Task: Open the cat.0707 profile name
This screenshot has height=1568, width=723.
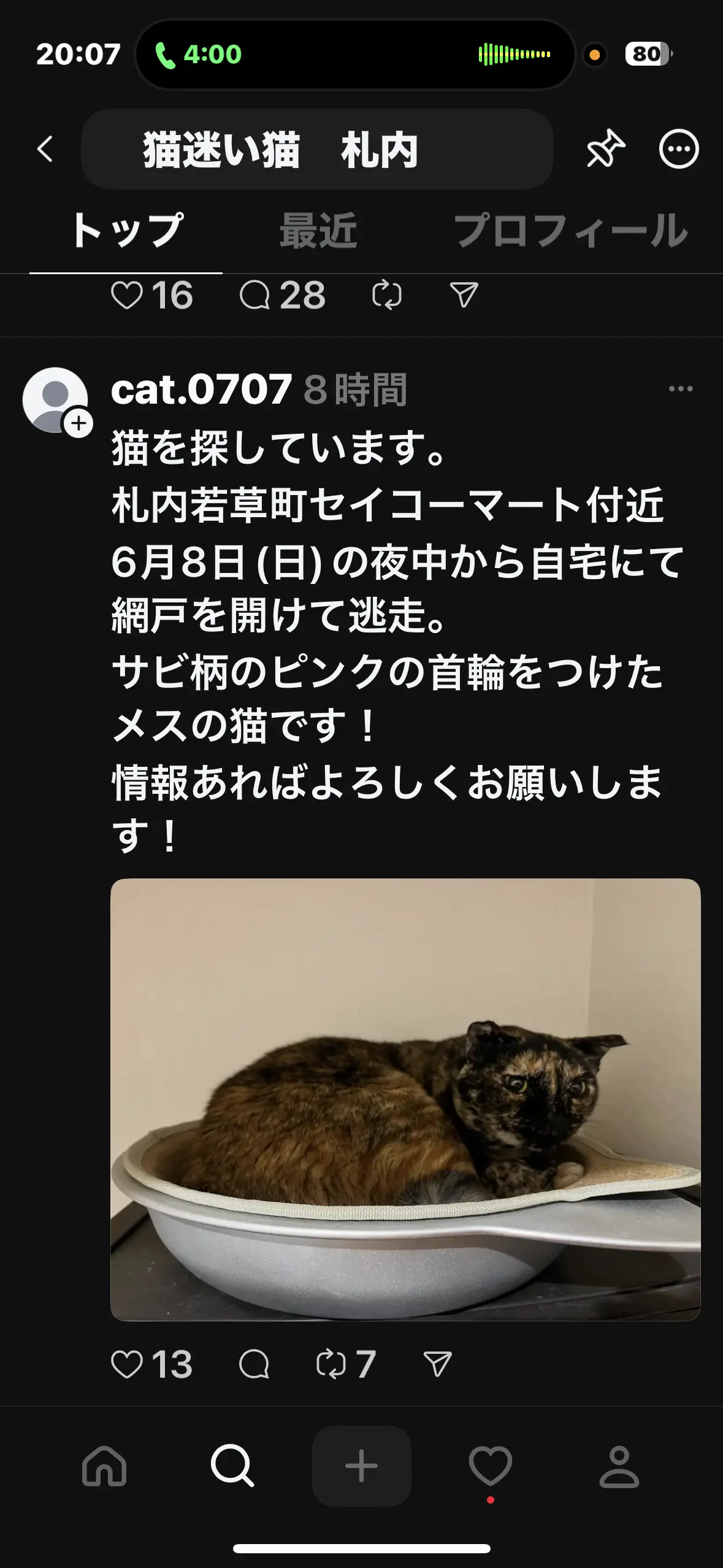Action: (201, 389)
